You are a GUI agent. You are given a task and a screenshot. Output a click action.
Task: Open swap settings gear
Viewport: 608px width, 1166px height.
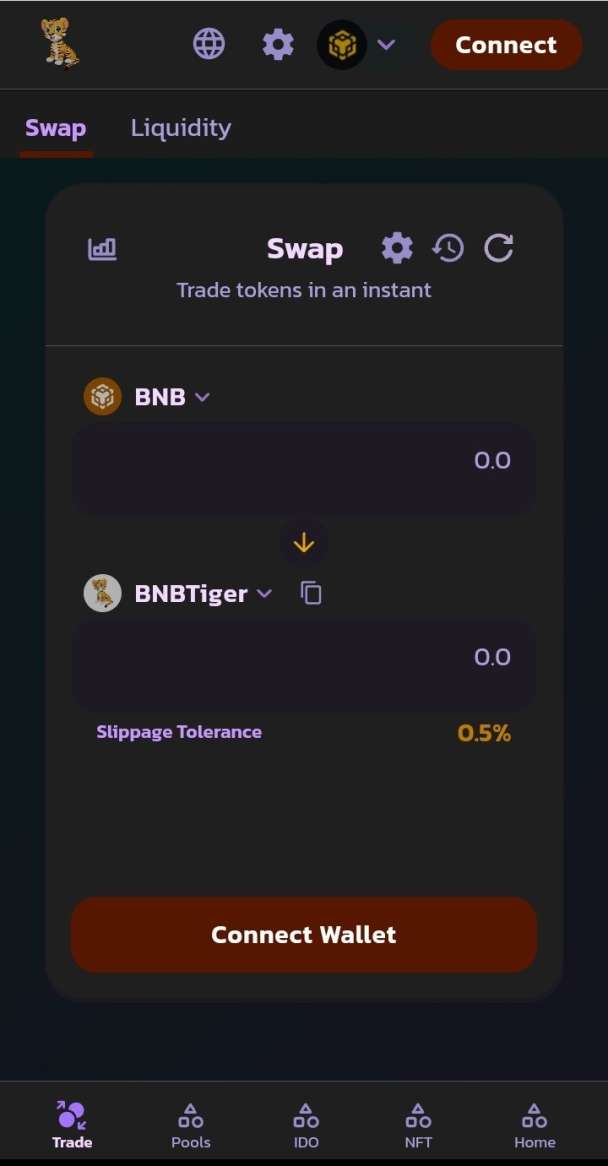click(x=397, y=248)
